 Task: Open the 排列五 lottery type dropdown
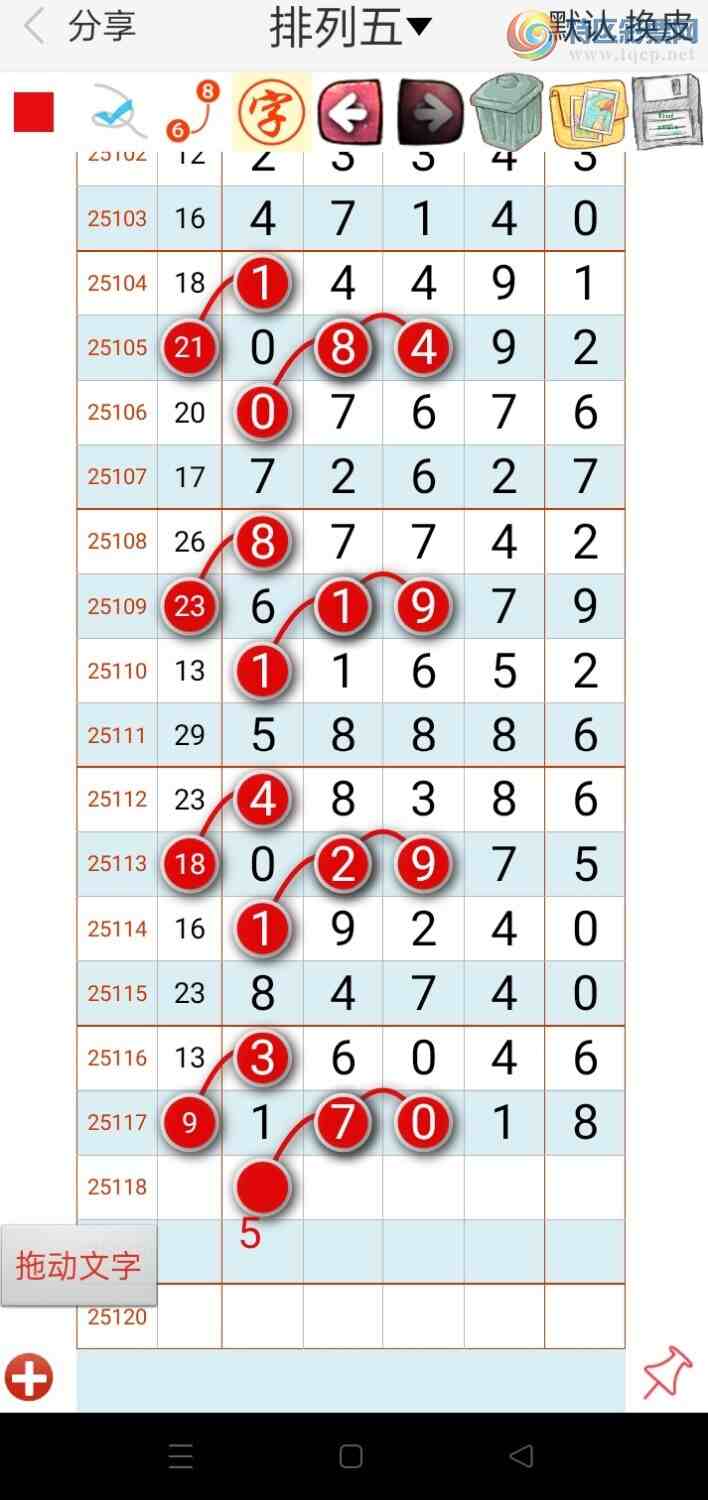click(x=350, y=27)
